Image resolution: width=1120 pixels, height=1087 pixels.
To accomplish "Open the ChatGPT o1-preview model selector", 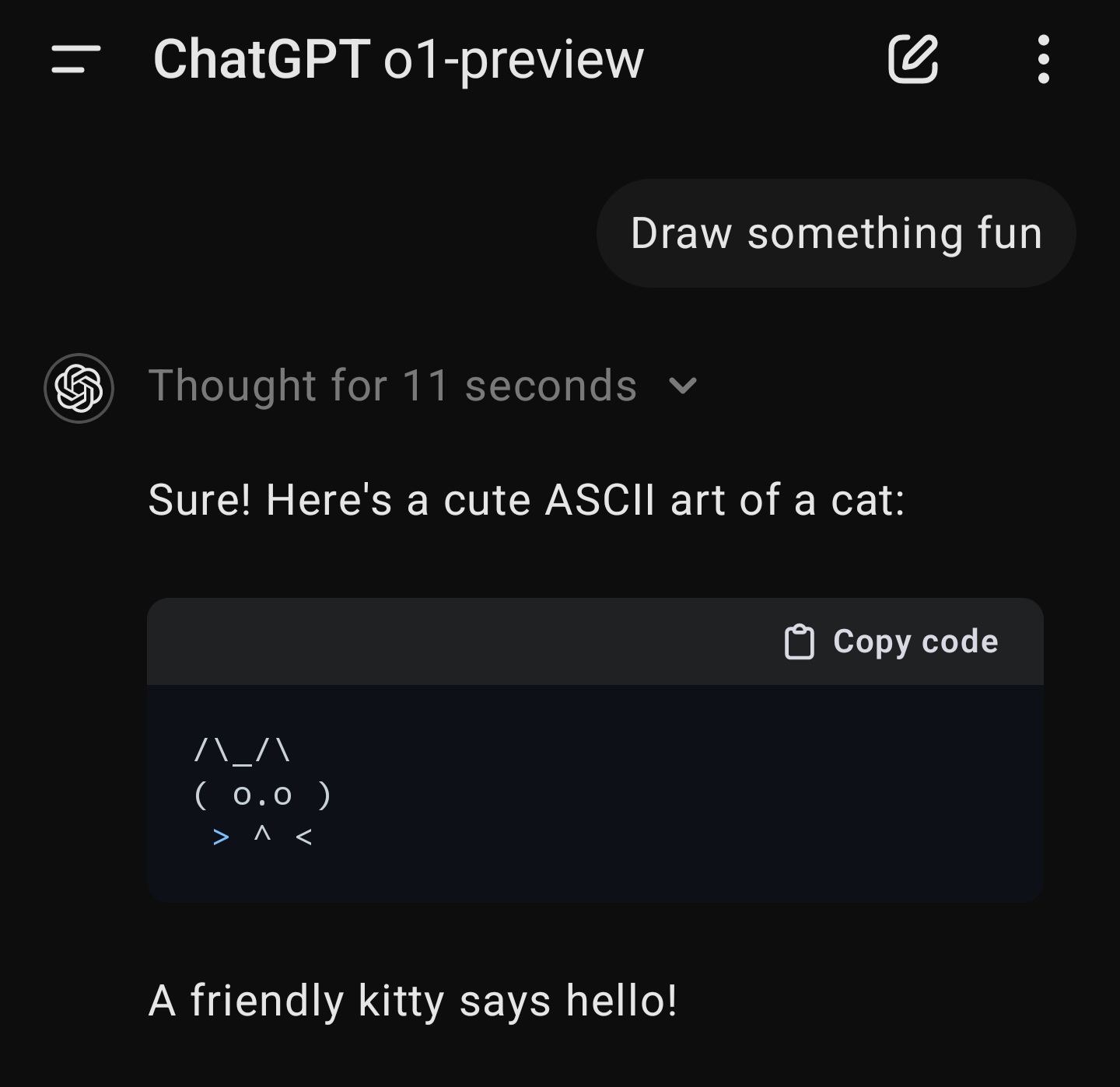I will 398,59.
